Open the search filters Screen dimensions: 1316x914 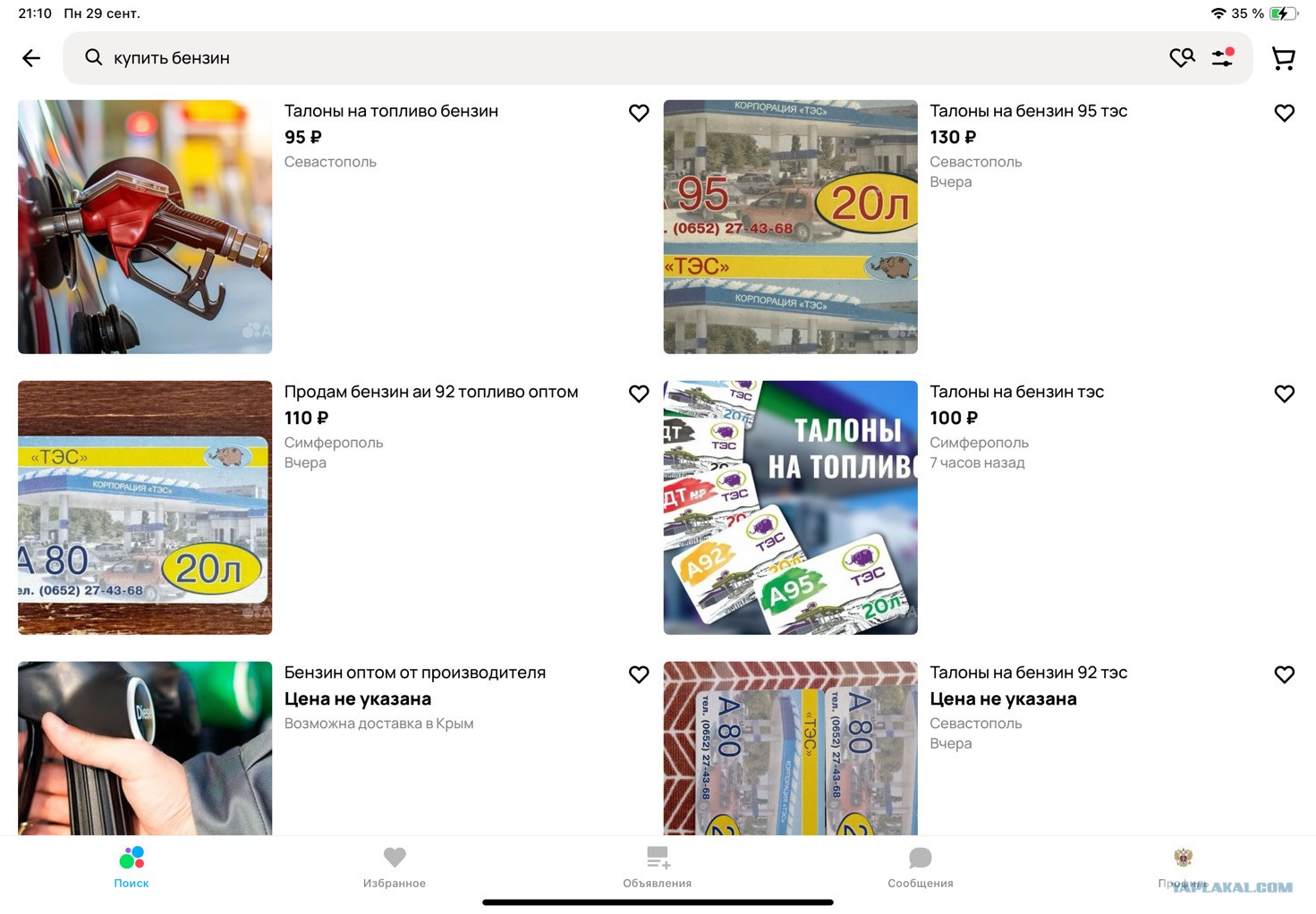[1223, 58]
